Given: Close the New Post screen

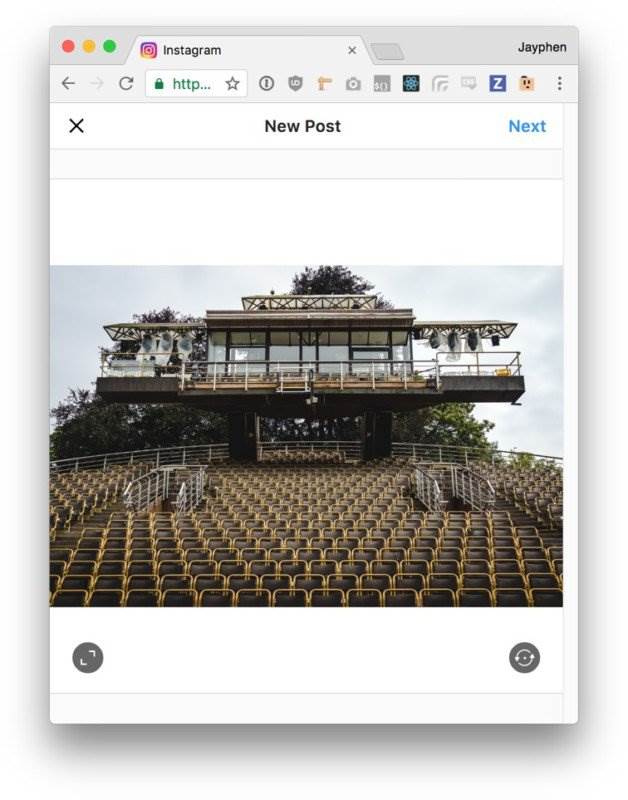Looking at the screenshot, I should coord(76,126).
